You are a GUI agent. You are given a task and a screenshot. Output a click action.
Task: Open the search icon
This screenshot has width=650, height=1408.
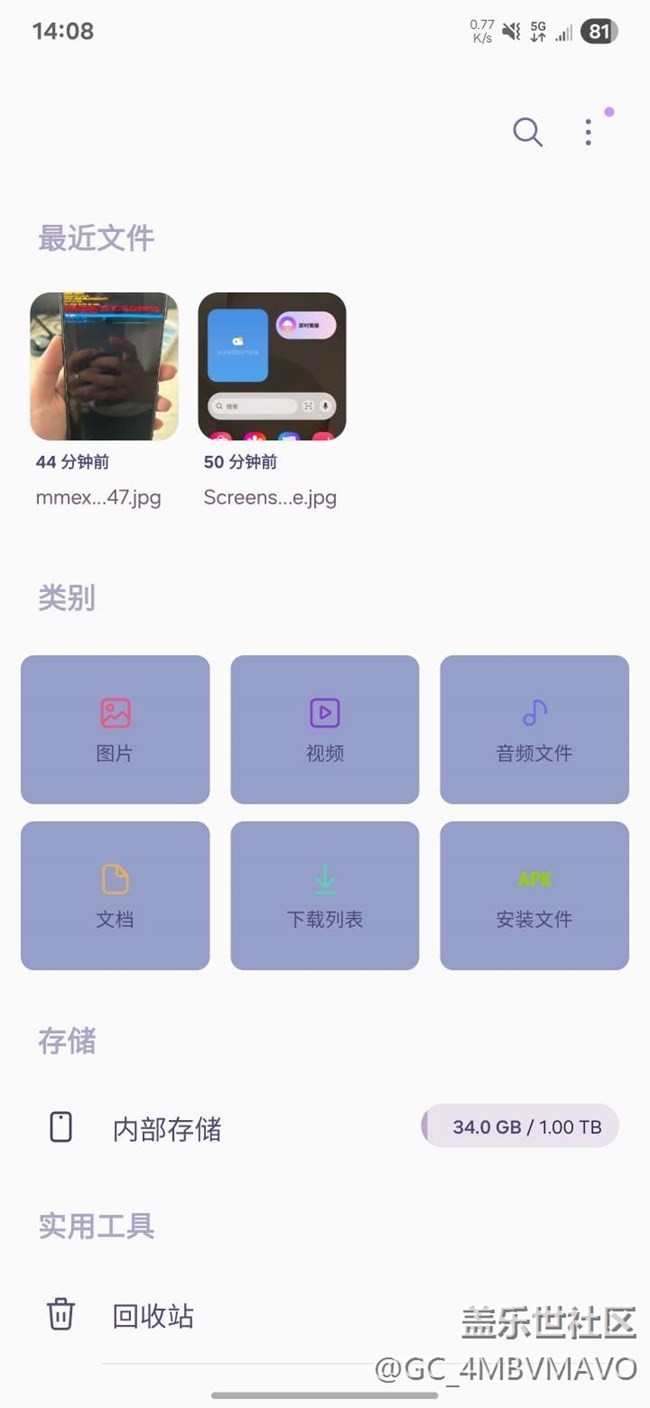point(527,132)
